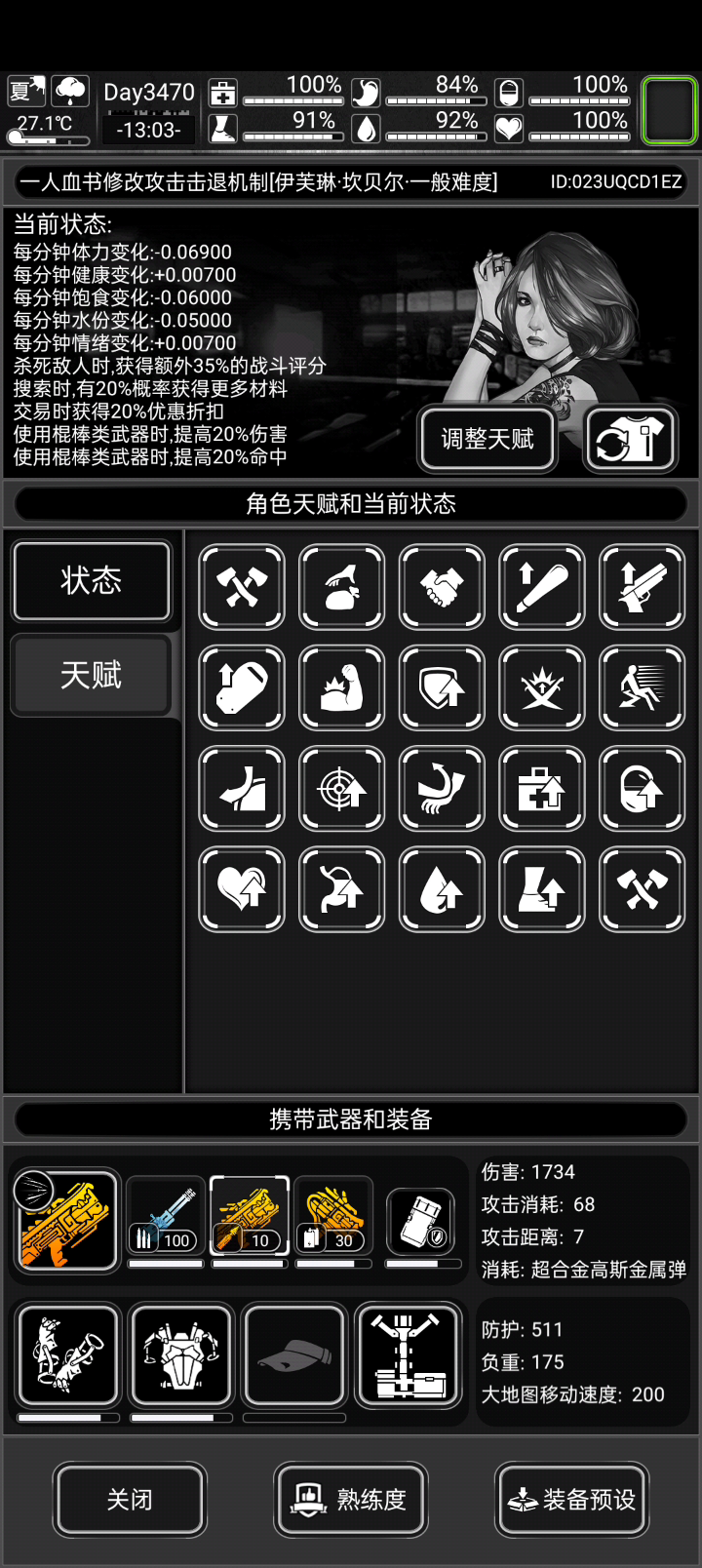
Task: Tap 关闭 to close this panel
Action: (x=130, y=1500)
